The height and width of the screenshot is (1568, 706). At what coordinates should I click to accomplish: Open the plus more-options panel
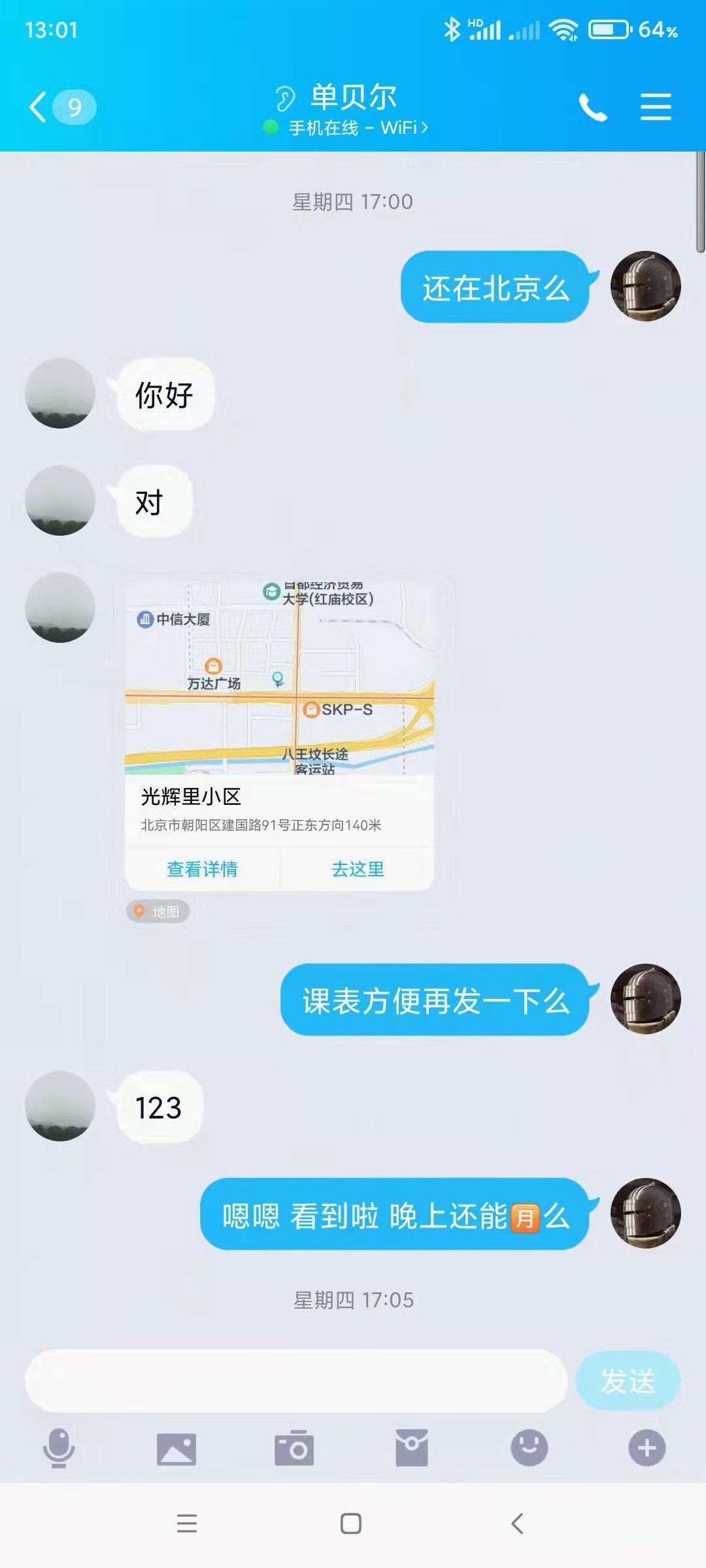click(647, 1448)
